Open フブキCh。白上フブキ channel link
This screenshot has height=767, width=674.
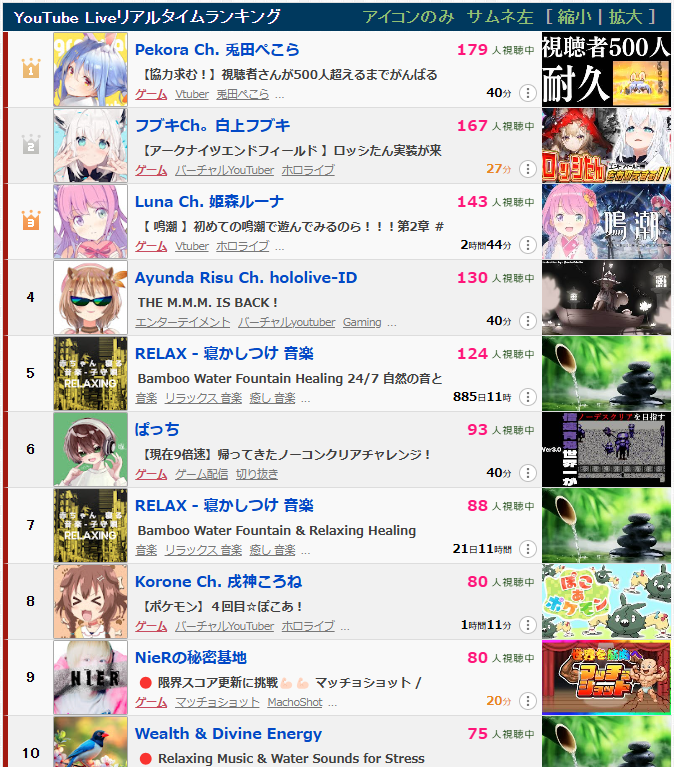click(212, 126)
